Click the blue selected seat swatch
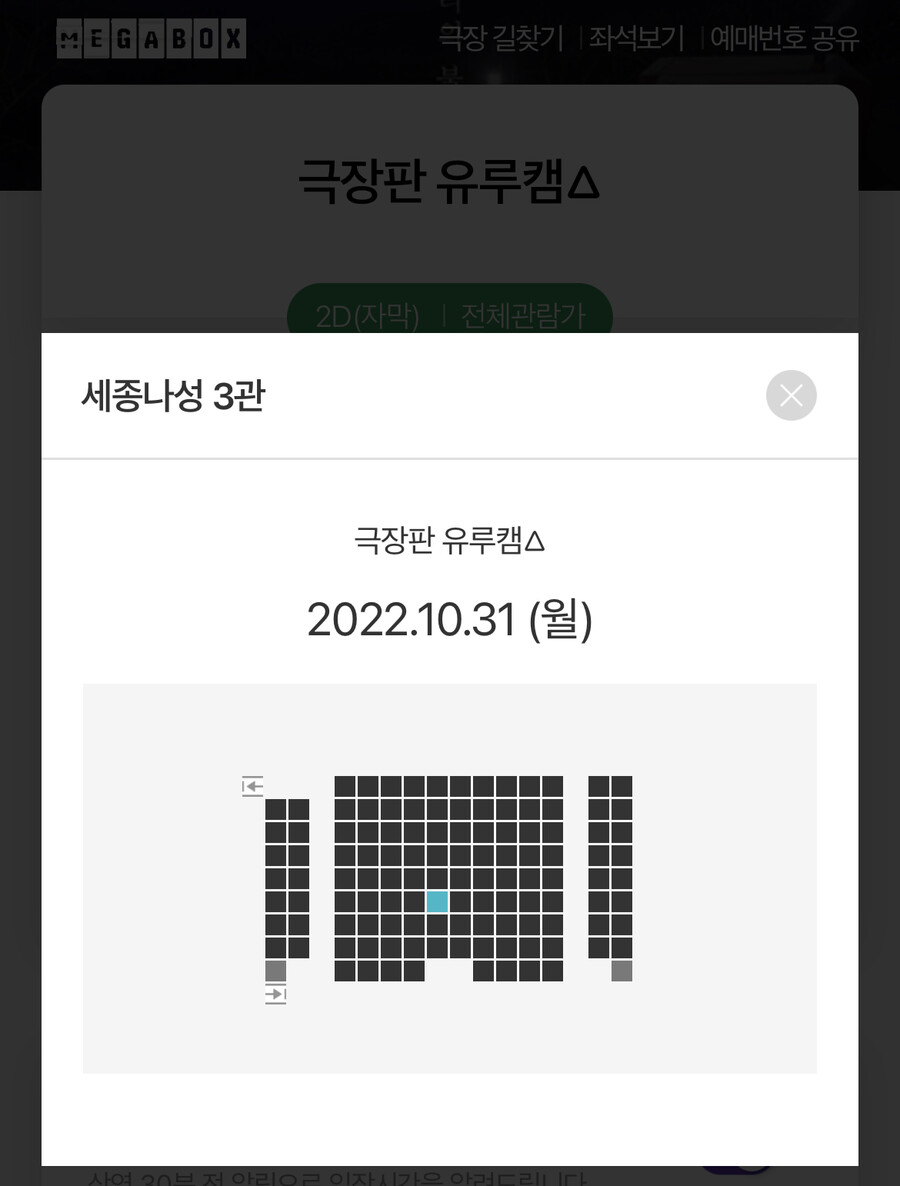 [437, 902]
